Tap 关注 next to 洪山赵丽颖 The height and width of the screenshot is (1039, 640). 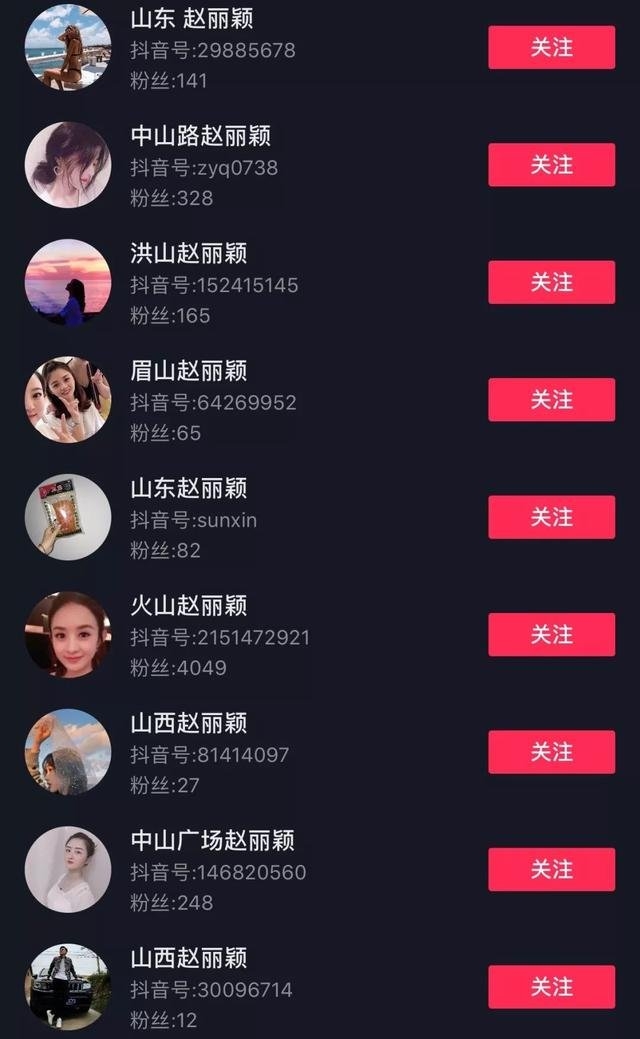tap(551, 282)
